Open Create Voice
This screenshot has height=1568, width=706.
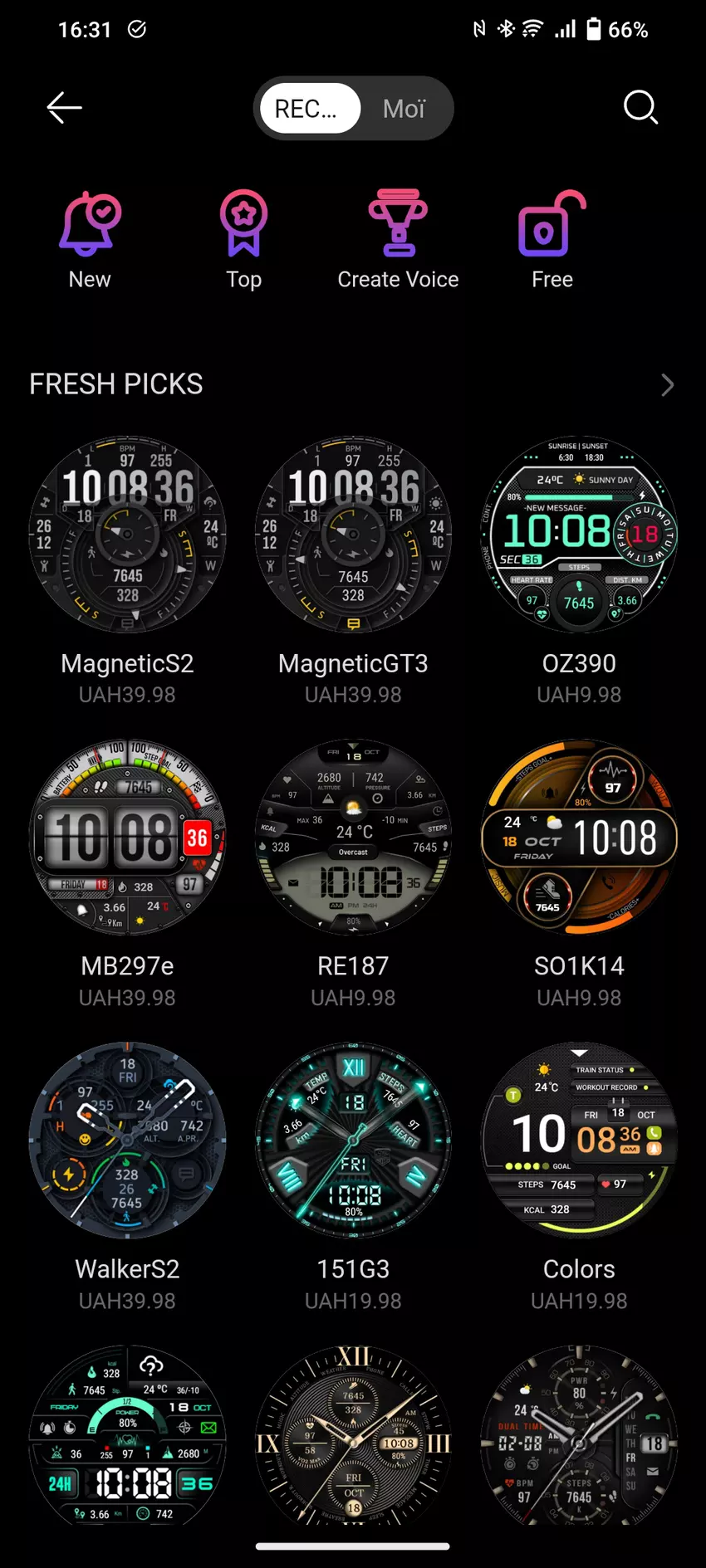coord(398,240)
